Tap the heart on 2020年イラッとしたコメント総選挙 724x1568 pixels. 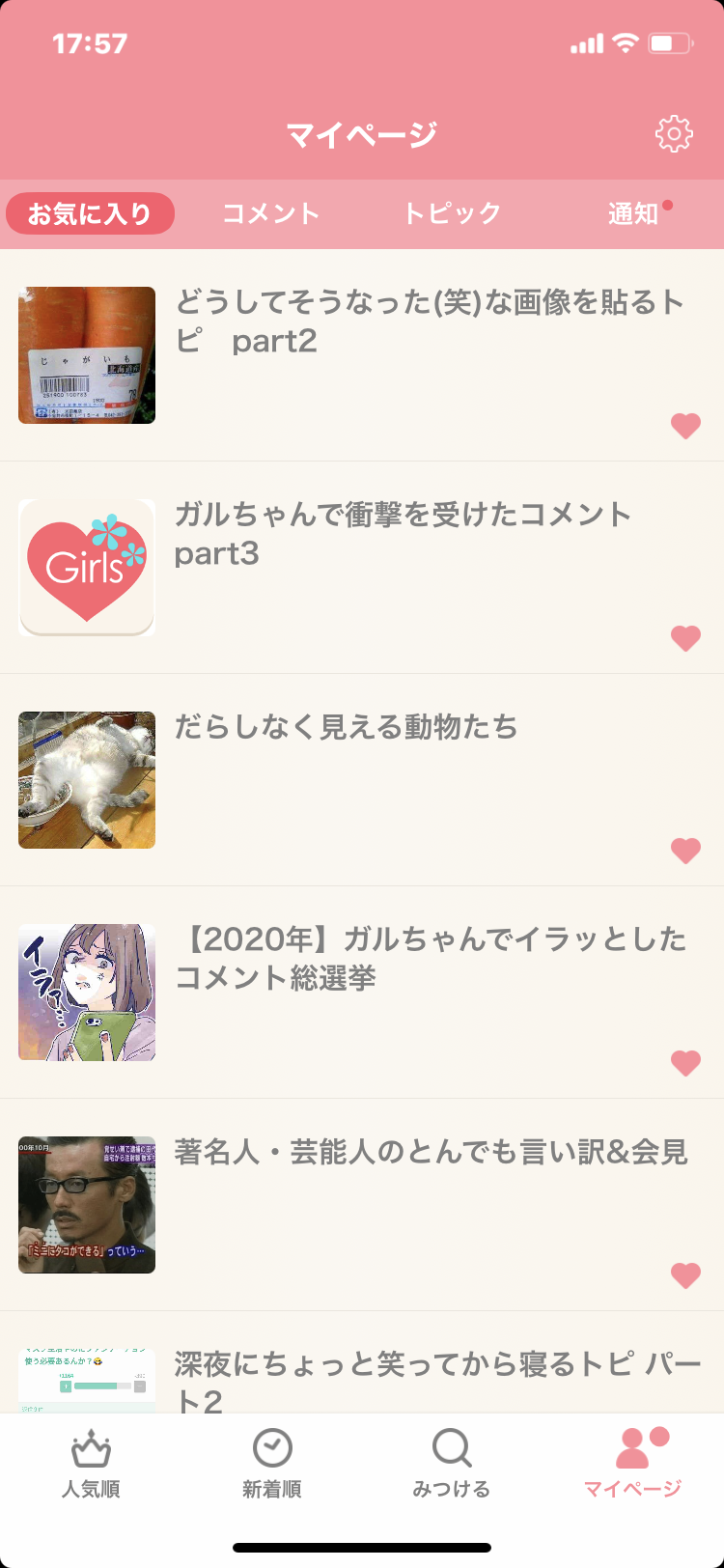point(685,1063)
